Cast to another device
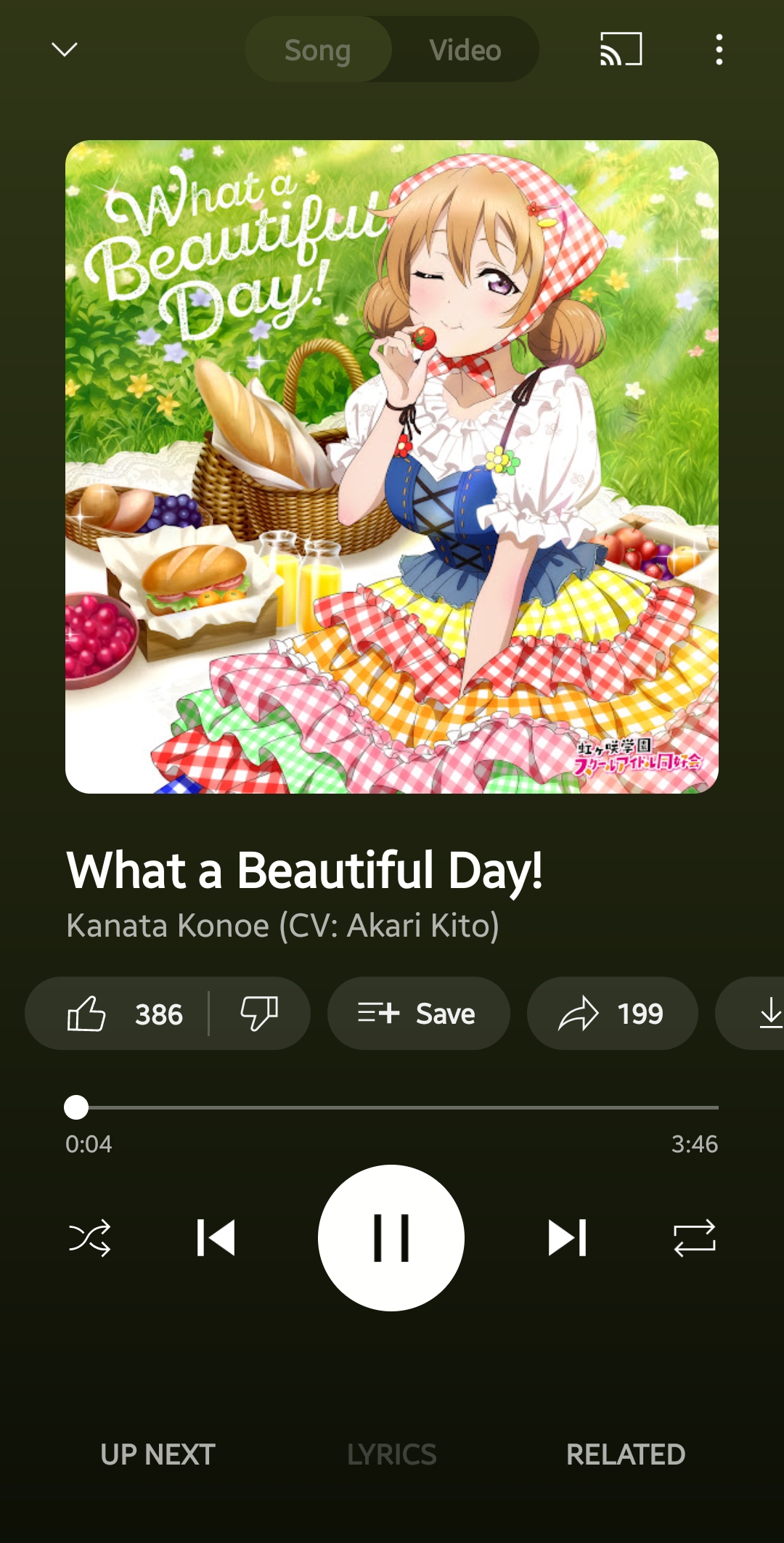Screen dimensions: 784x1543 click(621, 49)
